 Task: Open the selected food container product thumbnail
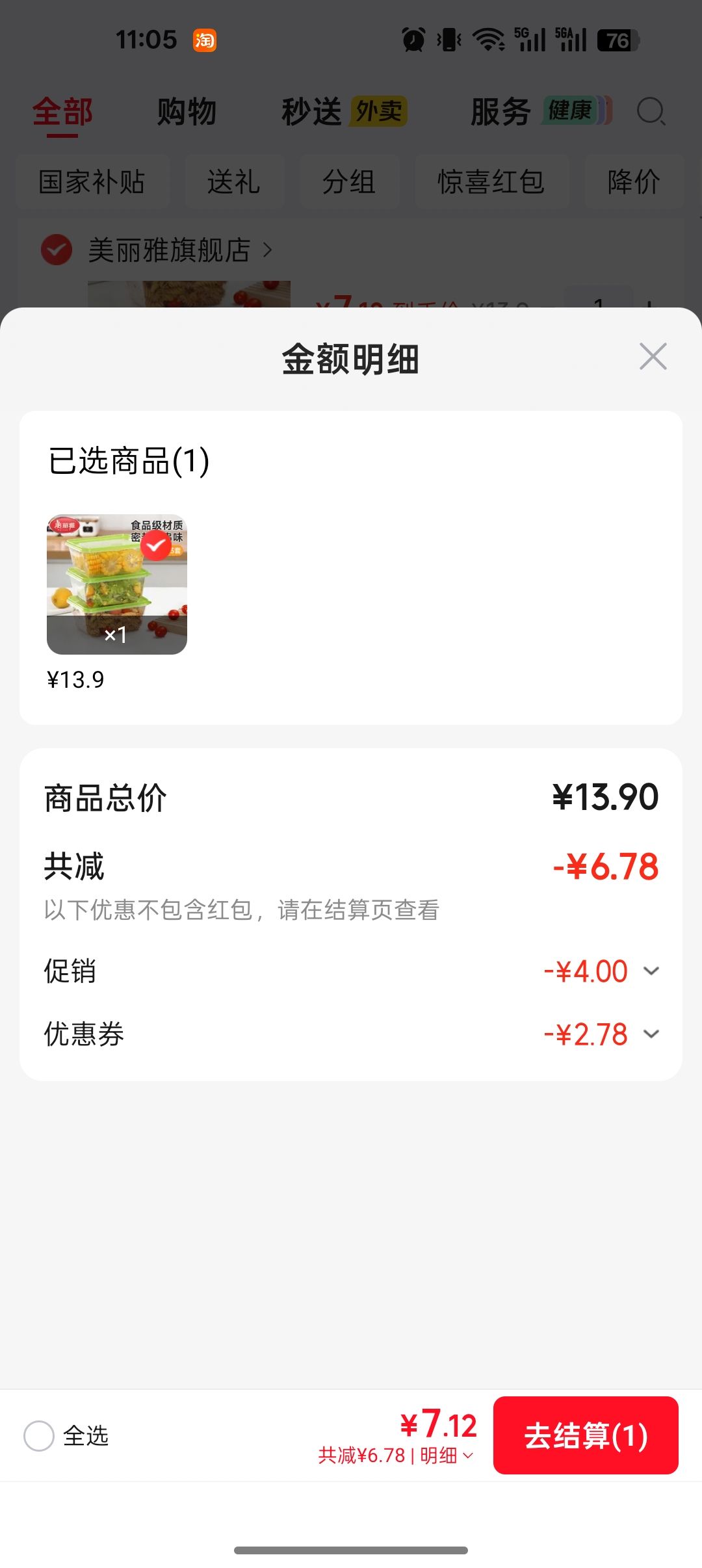click(117, 584)
